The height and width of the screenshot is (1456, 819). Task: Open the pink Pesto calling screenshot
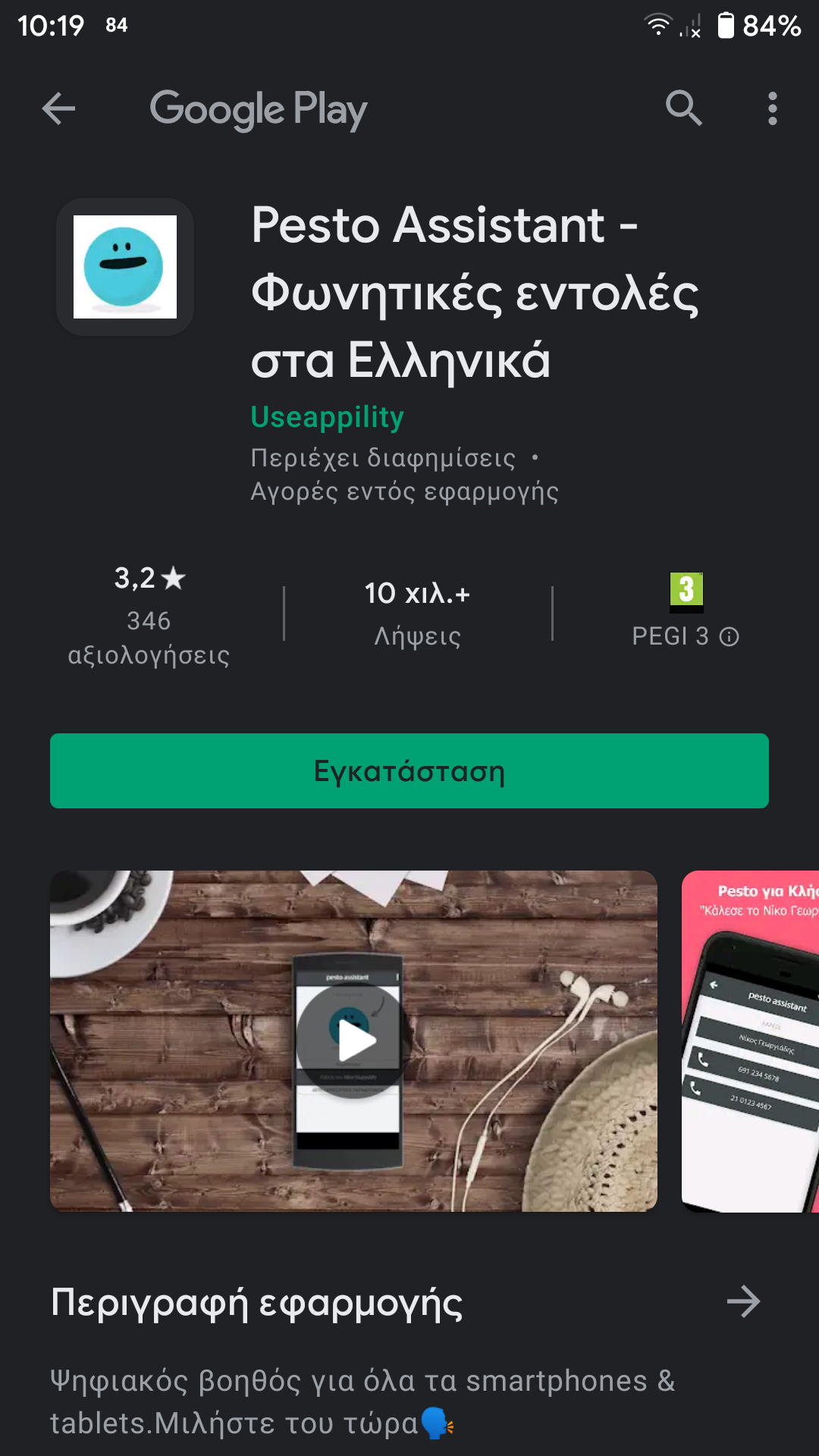click(x=751, y=1040)
